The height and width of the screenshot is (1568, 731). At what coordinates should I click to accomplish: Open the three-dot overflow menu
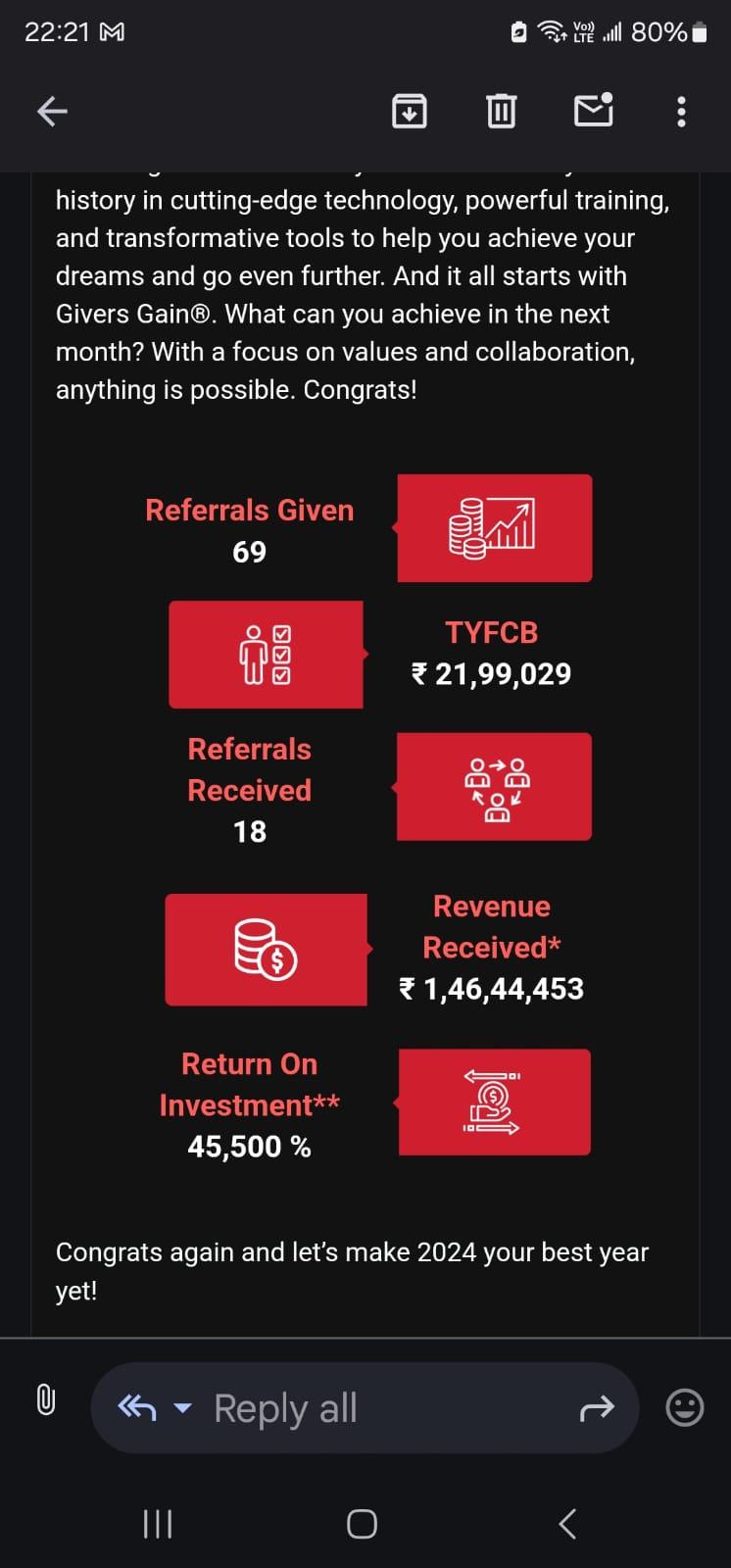coord(681,111)
